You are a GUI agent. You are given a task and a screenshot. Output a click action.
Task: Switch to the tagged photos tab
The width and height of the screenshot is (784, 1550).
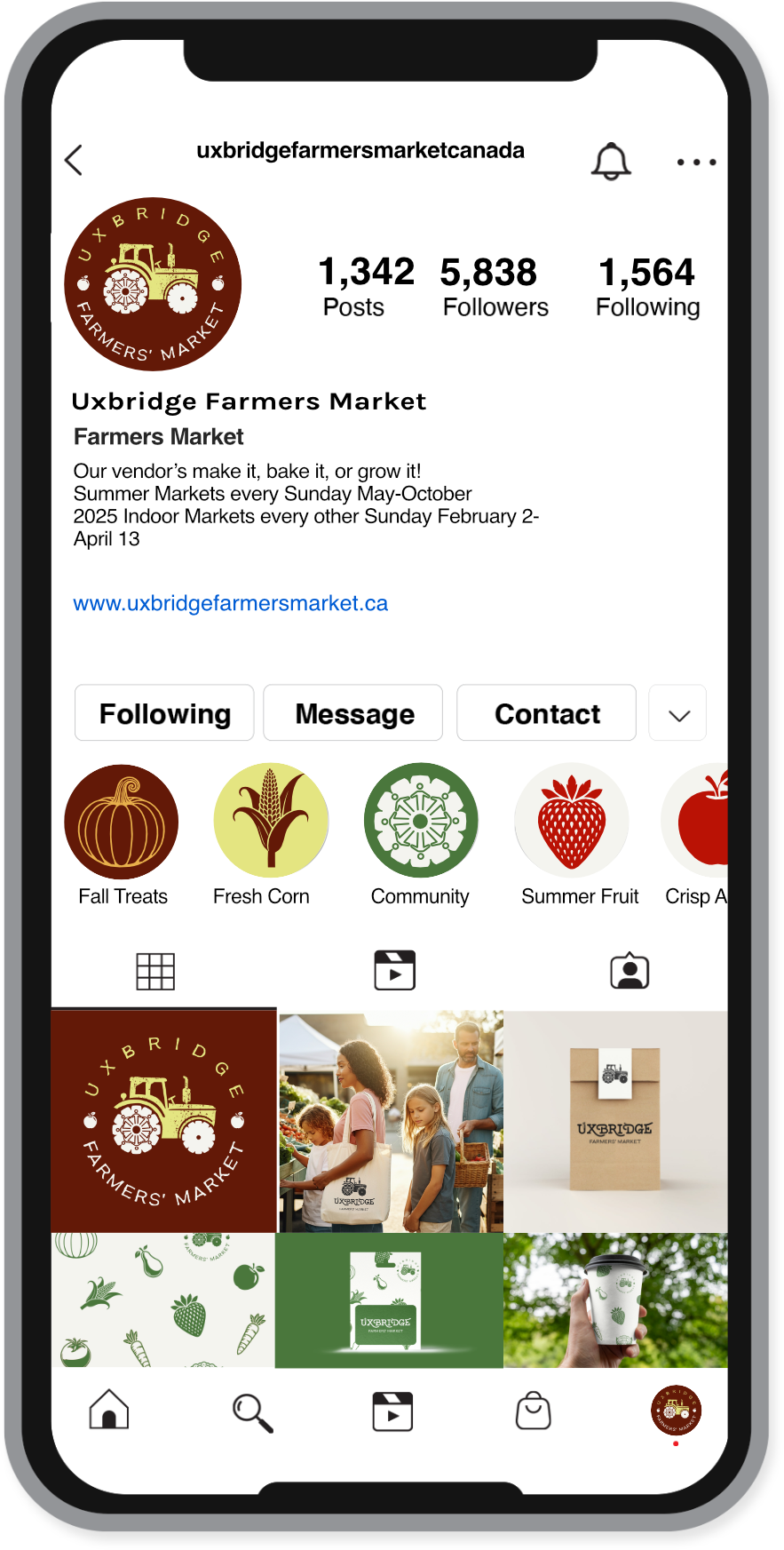pos(630,971)
